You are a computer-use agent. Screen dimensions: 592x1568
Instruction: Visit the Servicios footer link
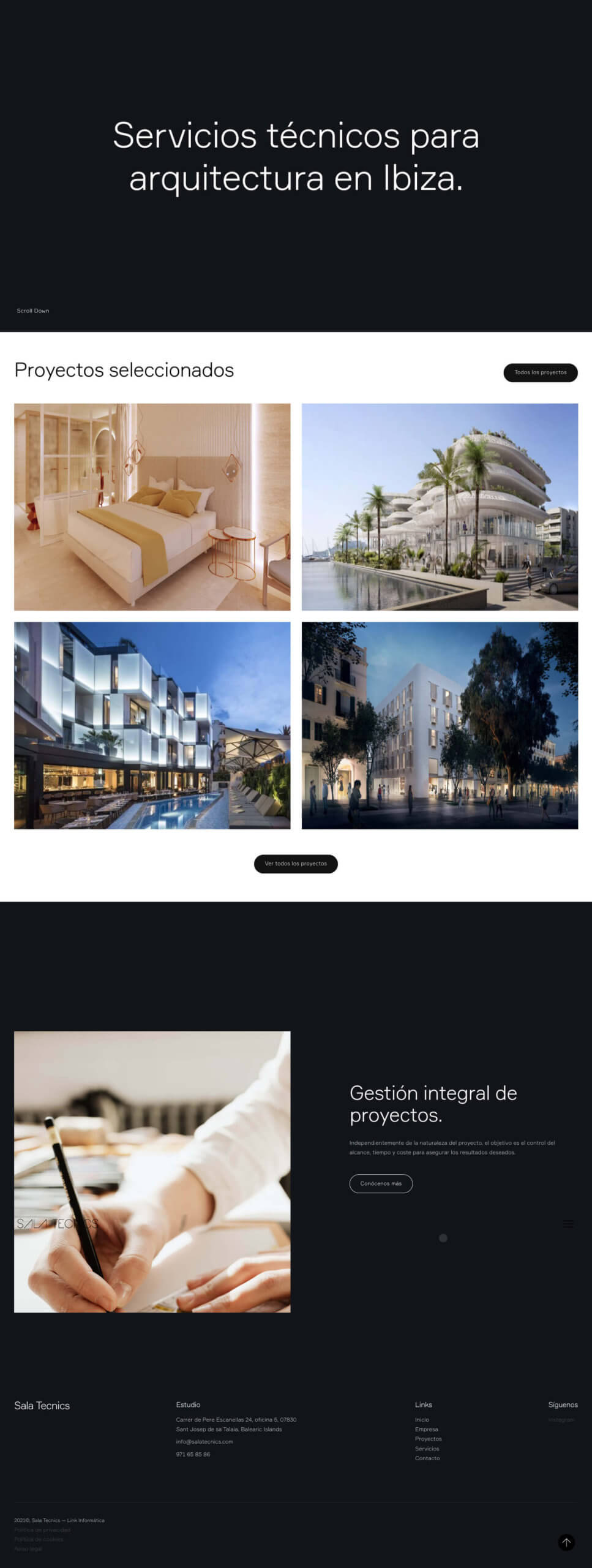coord(427,1449)
